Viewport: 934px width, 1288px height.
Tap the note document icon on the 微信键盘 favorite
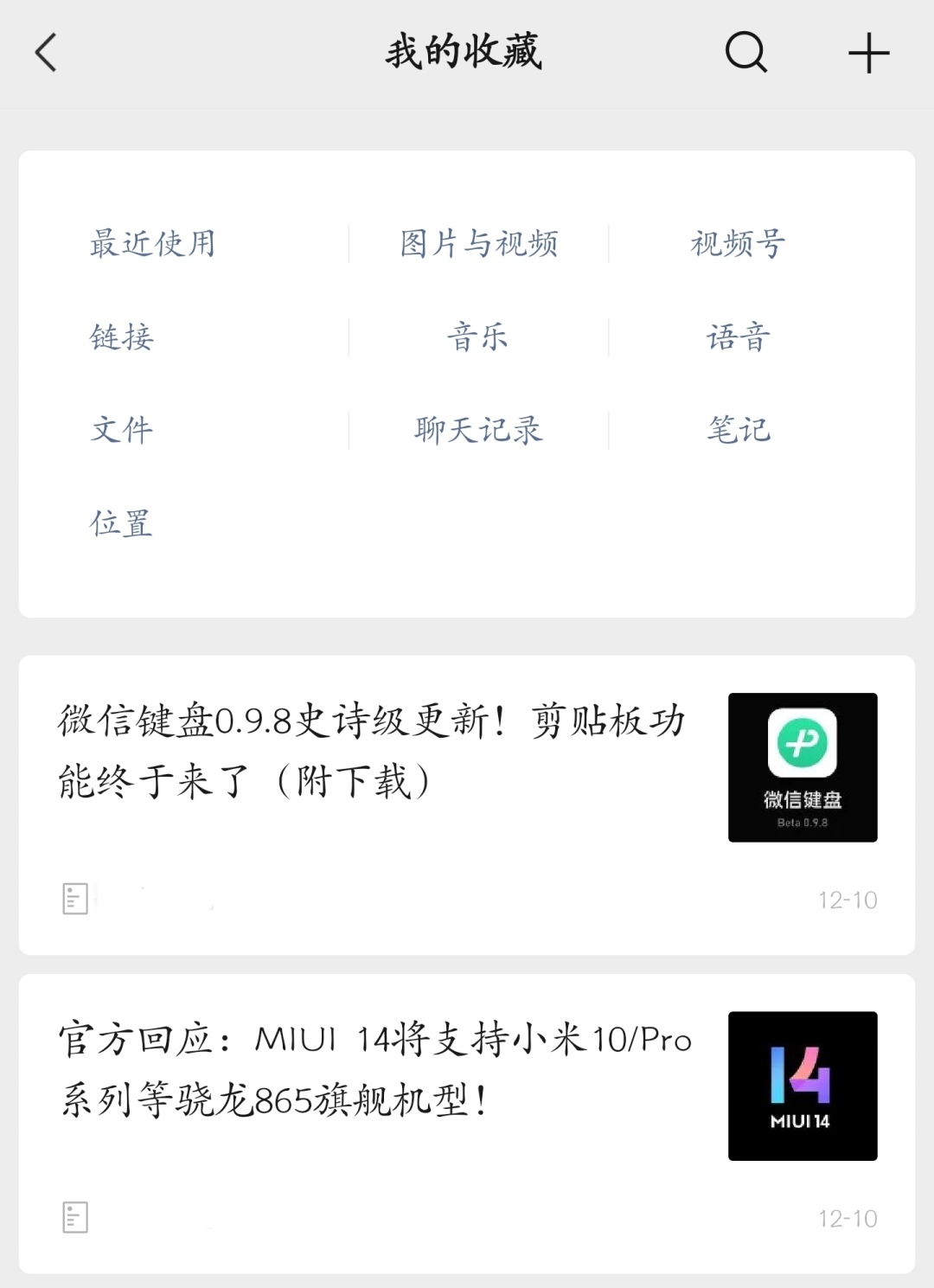pos(74,898)
